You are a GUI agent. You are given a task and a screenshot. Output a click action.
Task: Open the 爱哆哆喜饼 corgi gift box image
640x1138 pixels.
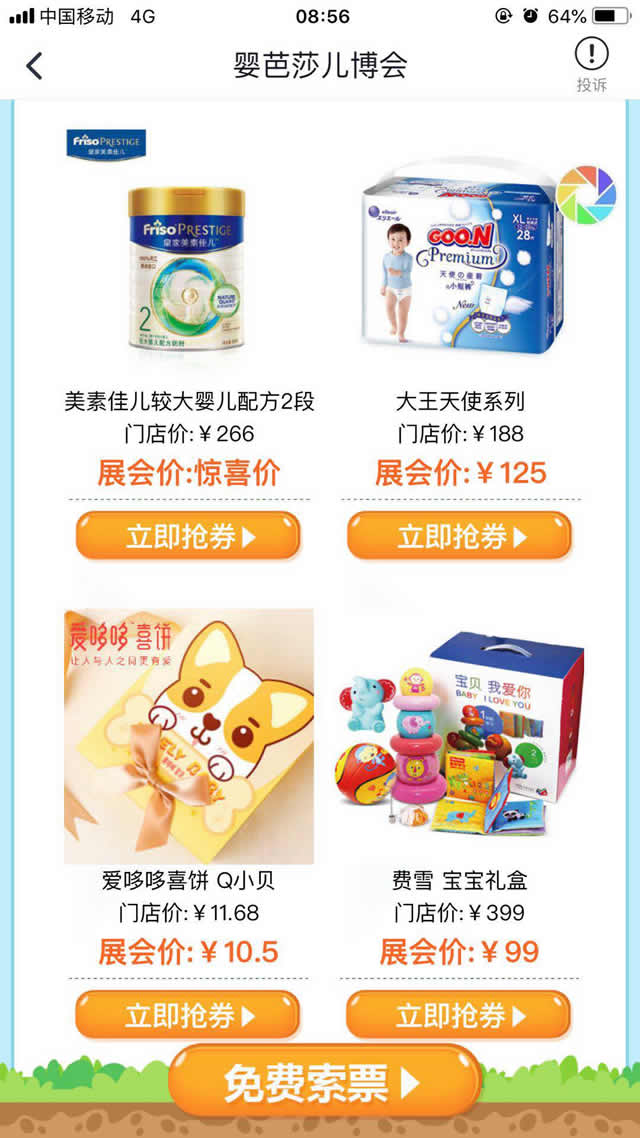tap(189, 736)
